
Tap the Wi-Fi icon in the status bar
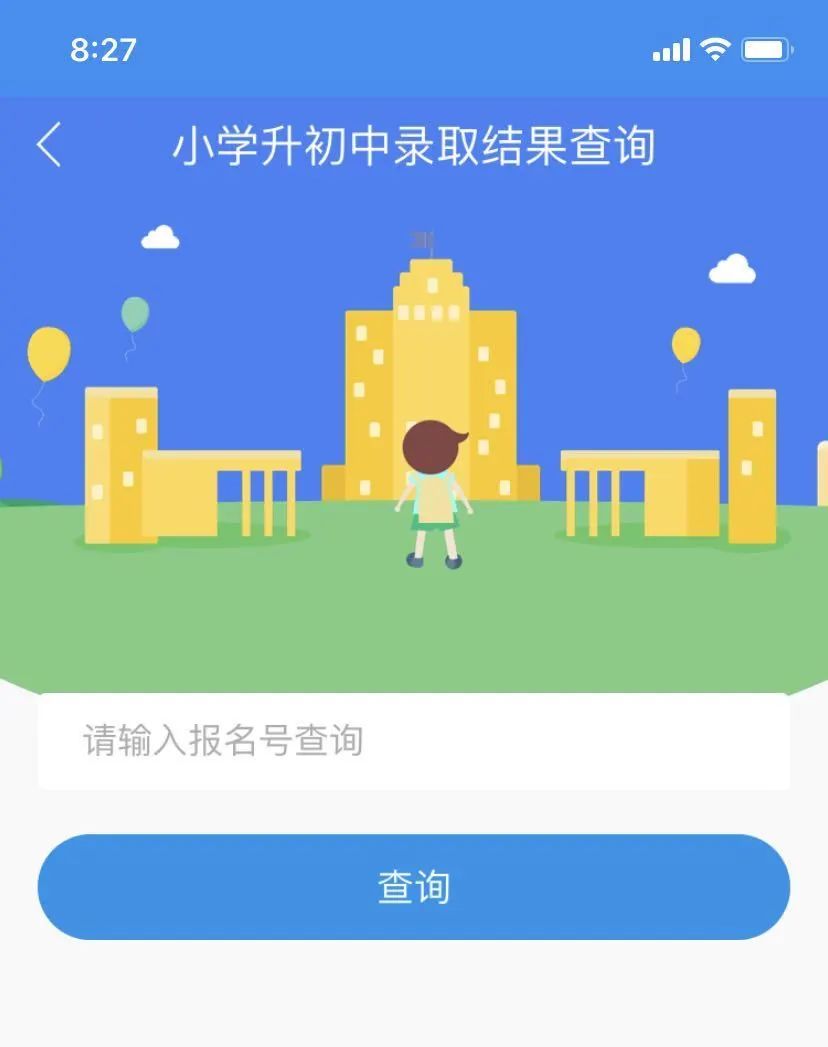(714, 47)
